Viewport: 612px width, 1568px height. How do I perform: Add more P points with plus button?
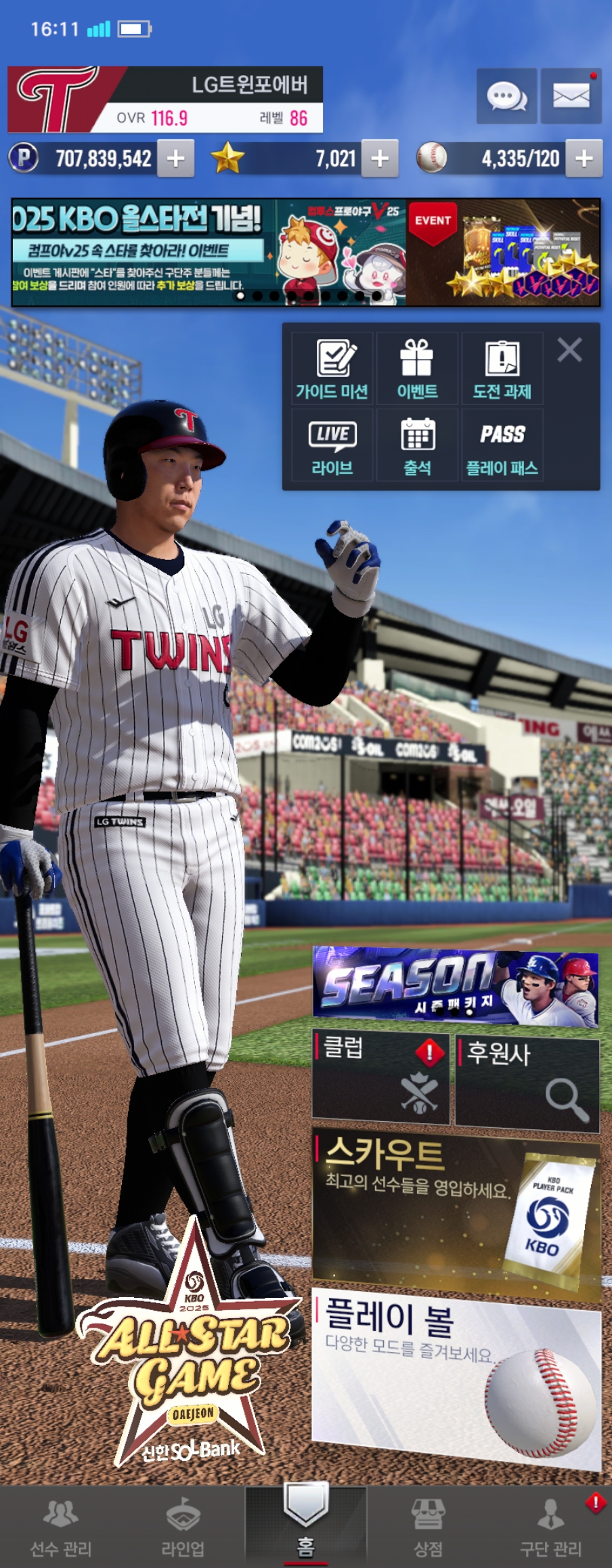point(176,158)
